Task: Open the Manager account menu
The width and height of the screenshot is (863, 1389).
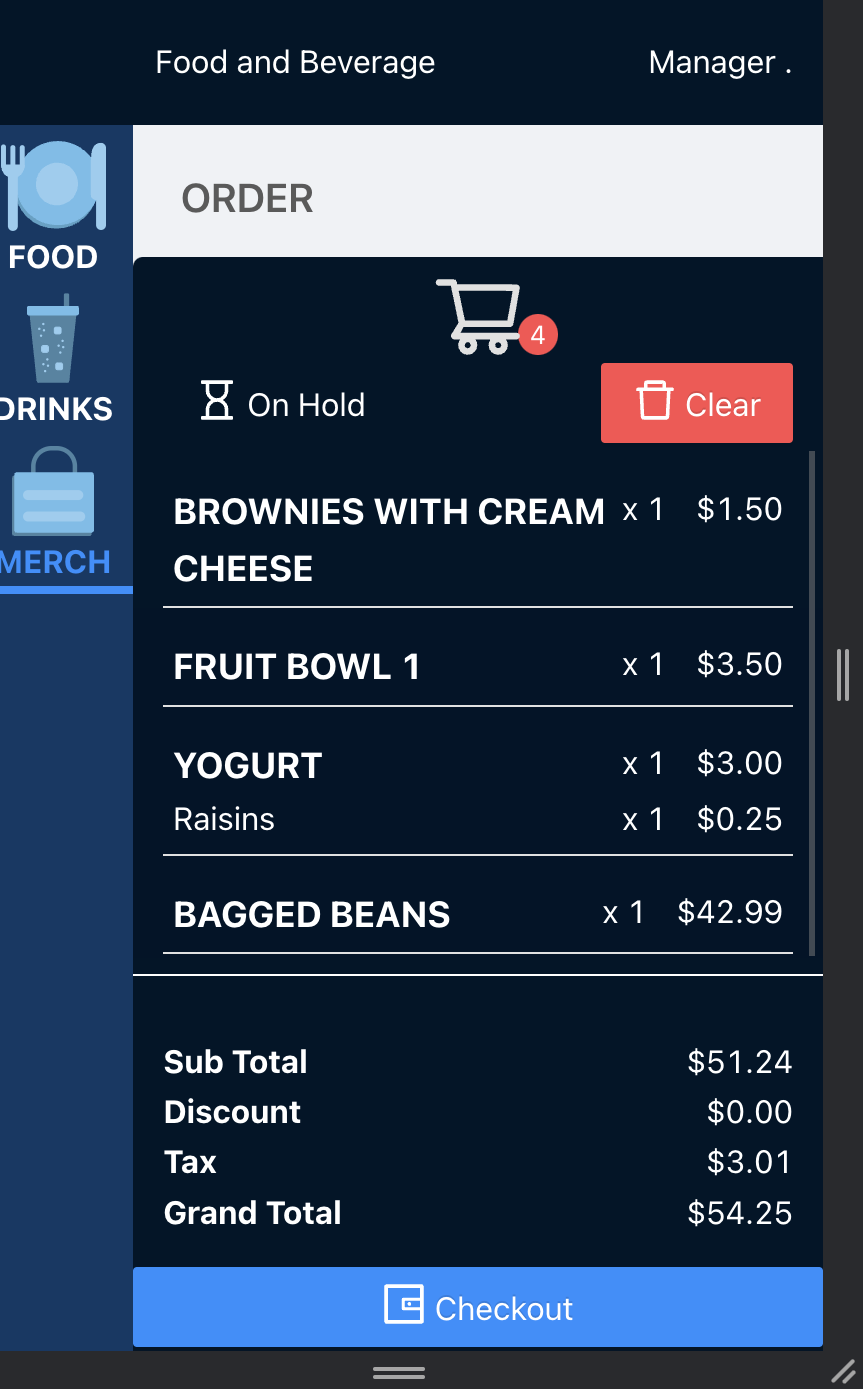Action: pos(719,62)
